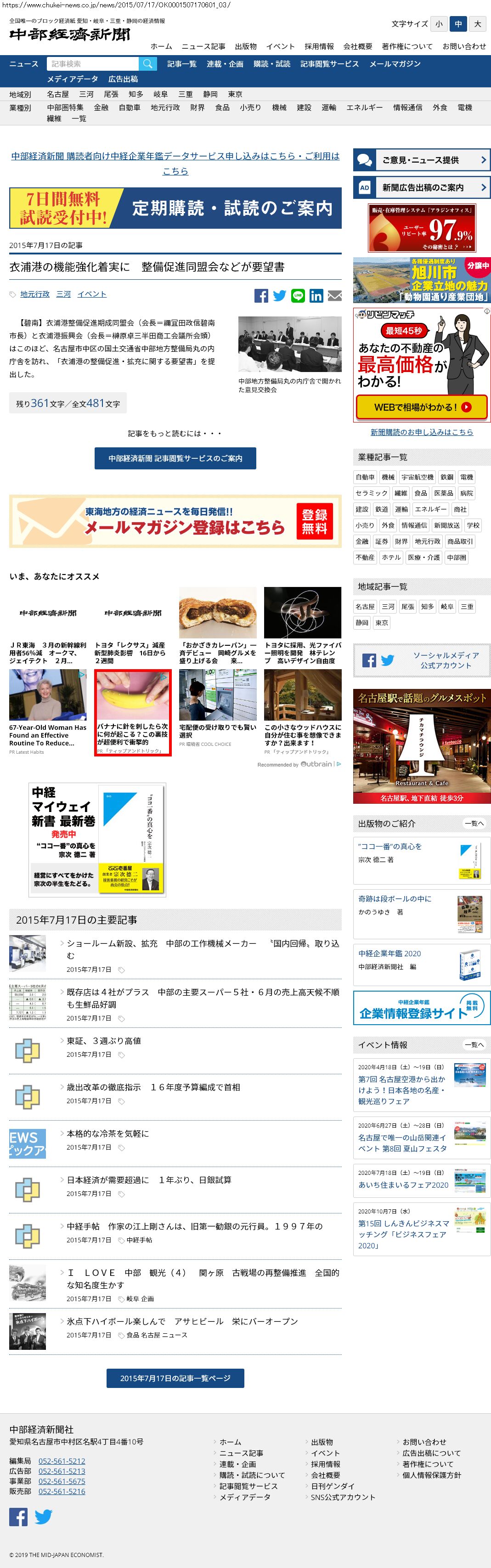
Task: Set text size to 大
Action: coord(478,24)
